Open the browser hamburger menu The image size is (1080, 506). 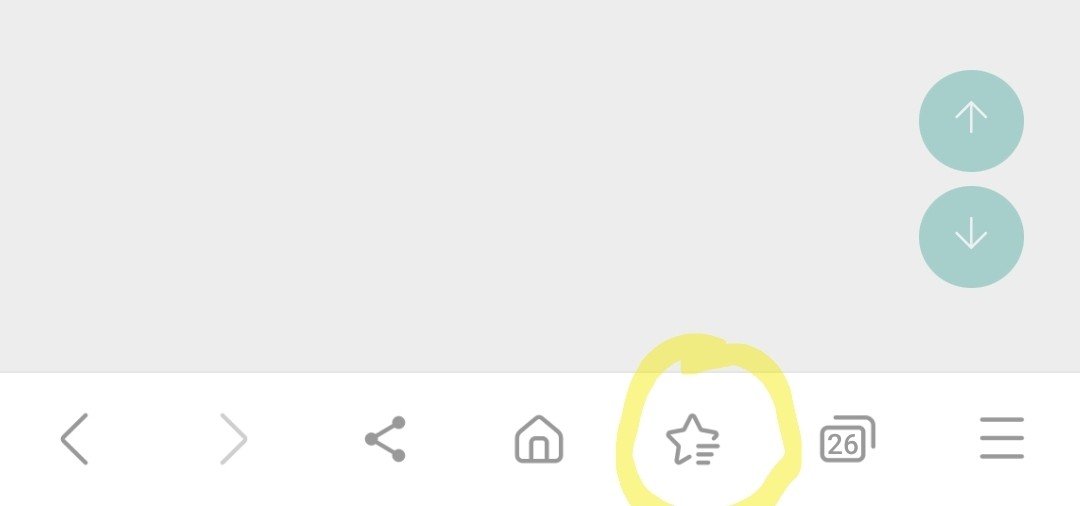(1001, 439)
